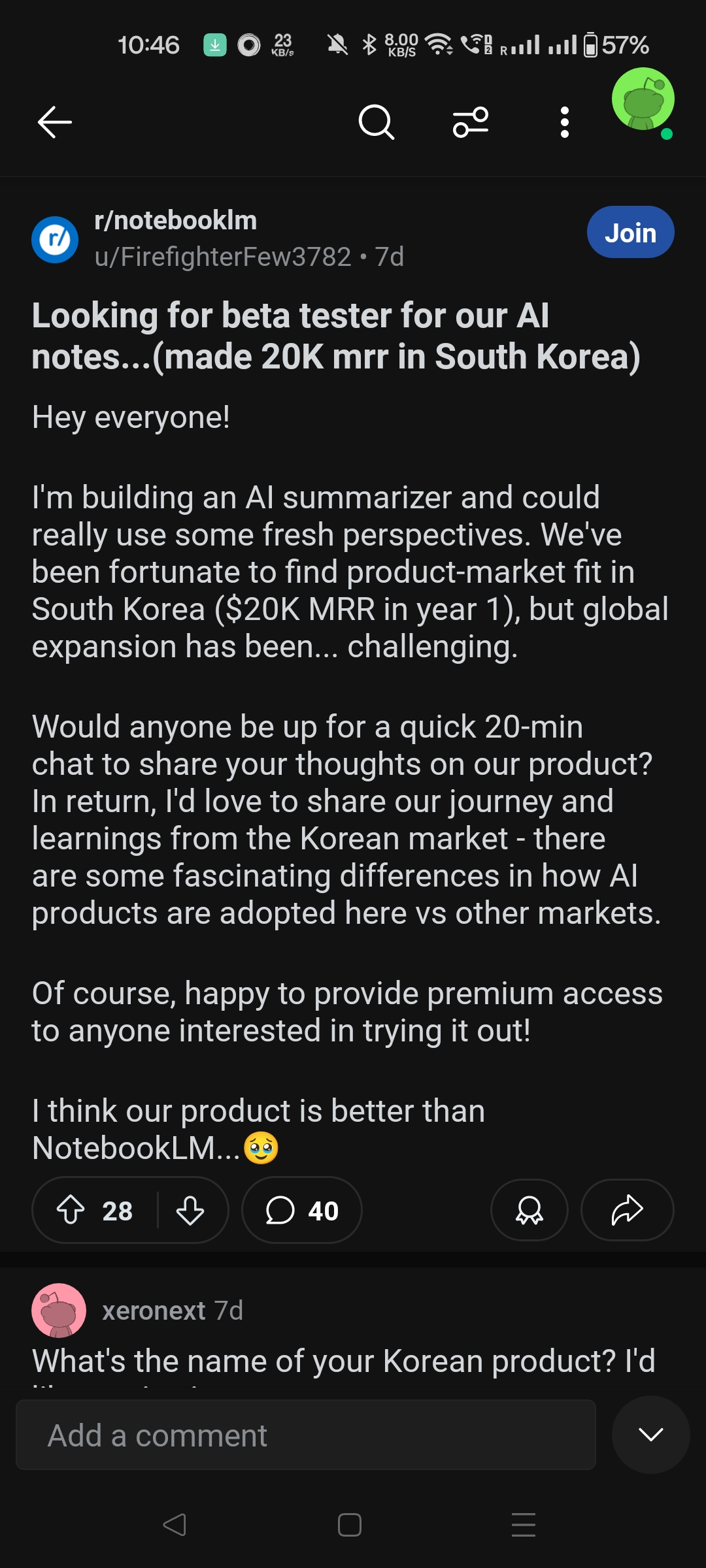Open the search icon
Image resolution: width=706 pixels, height=1568 pixels.
pos(377,122)
